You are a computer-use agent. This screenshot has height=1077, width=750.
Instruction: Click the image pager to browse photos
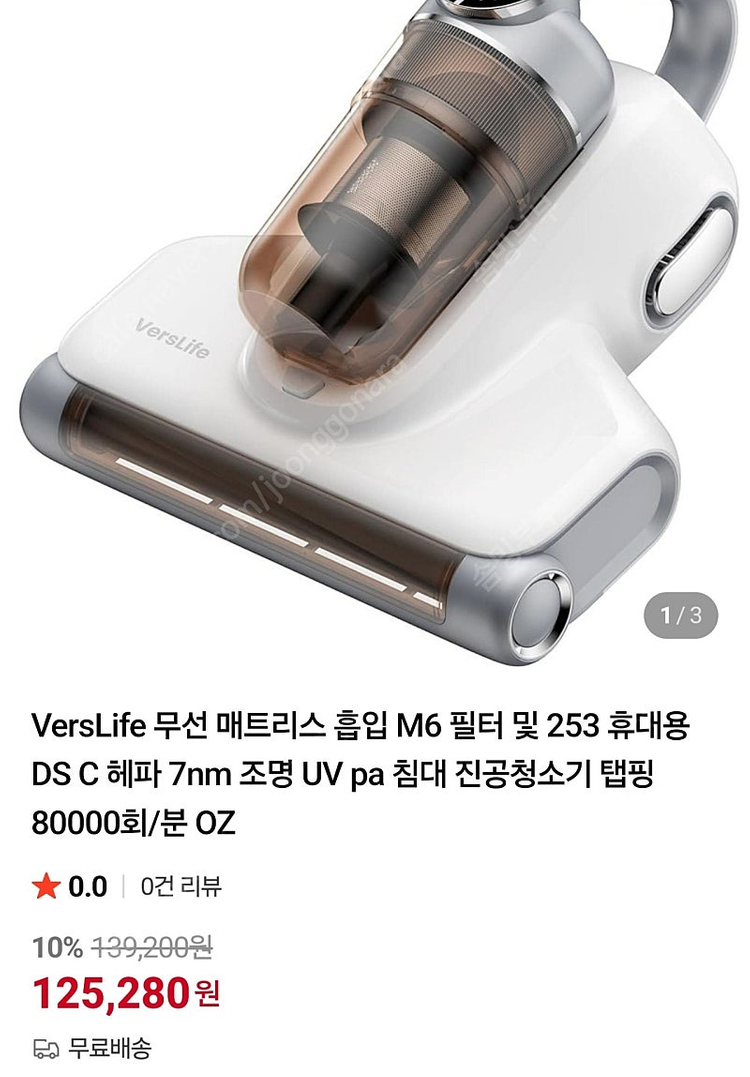(x=680, y=617)
